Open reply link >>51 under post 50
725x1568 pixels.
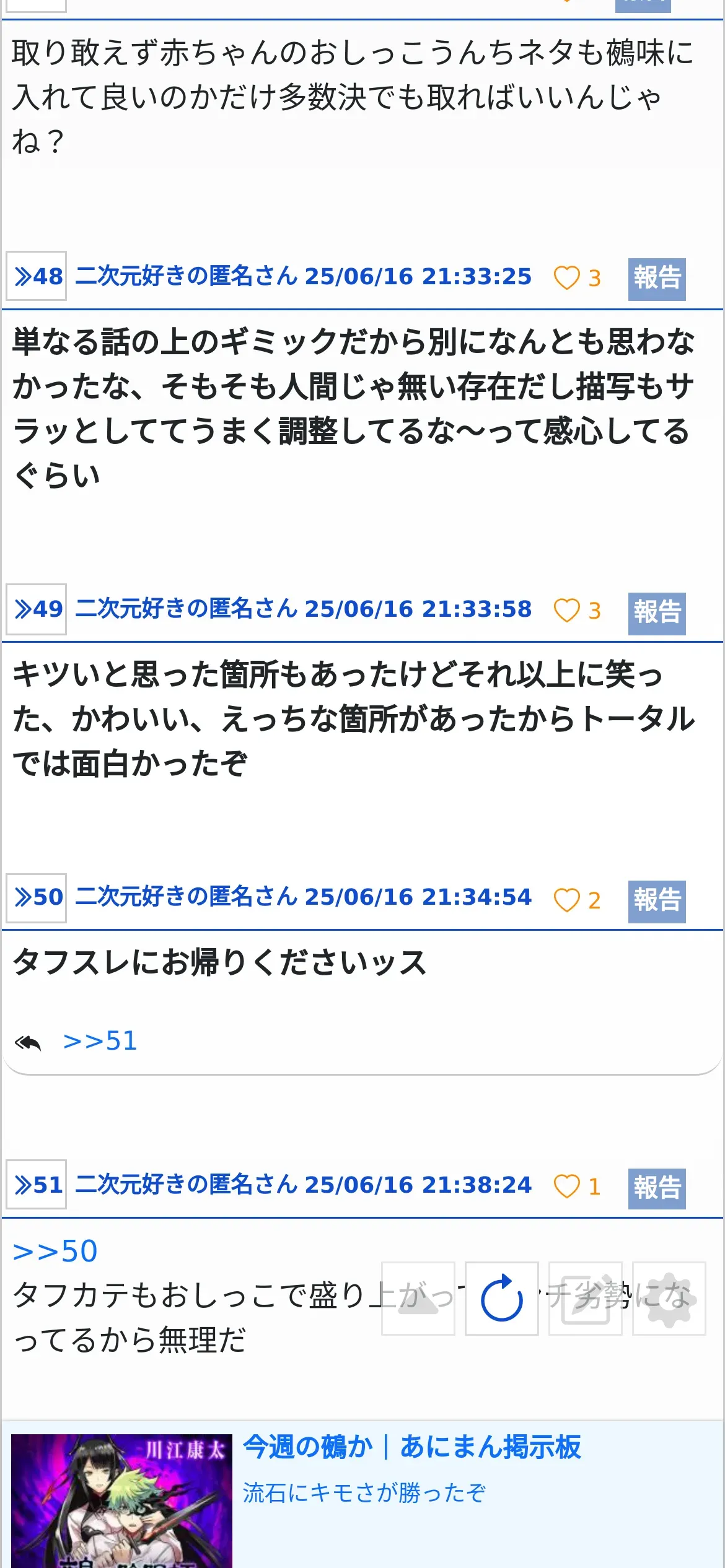click(100, 1041)
